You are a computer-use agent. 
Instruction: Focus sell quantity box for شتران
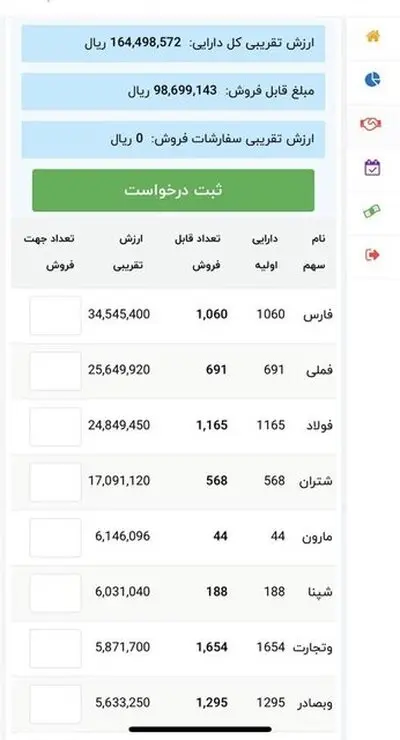point(56,482)
